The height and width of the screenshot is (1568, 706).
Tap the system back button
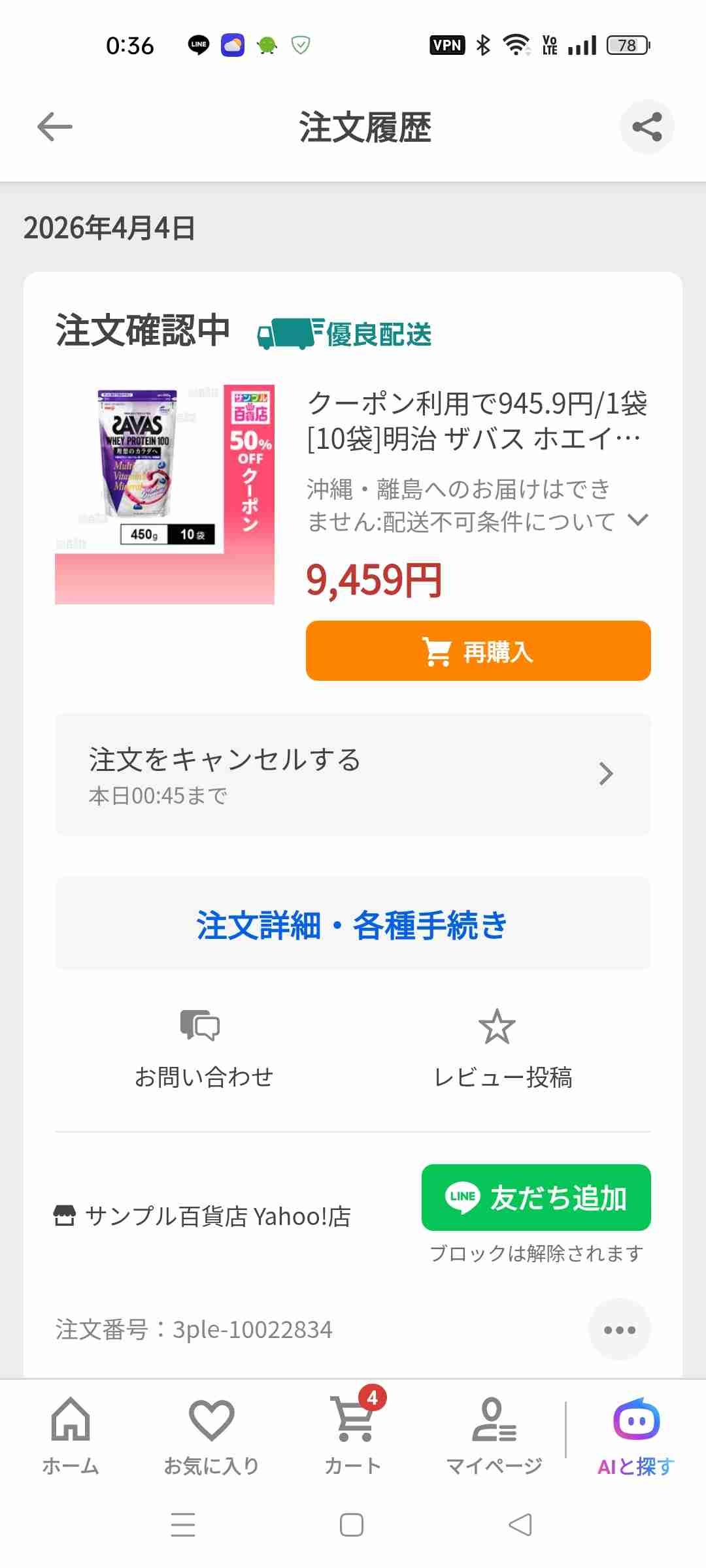coord(520,1526)
